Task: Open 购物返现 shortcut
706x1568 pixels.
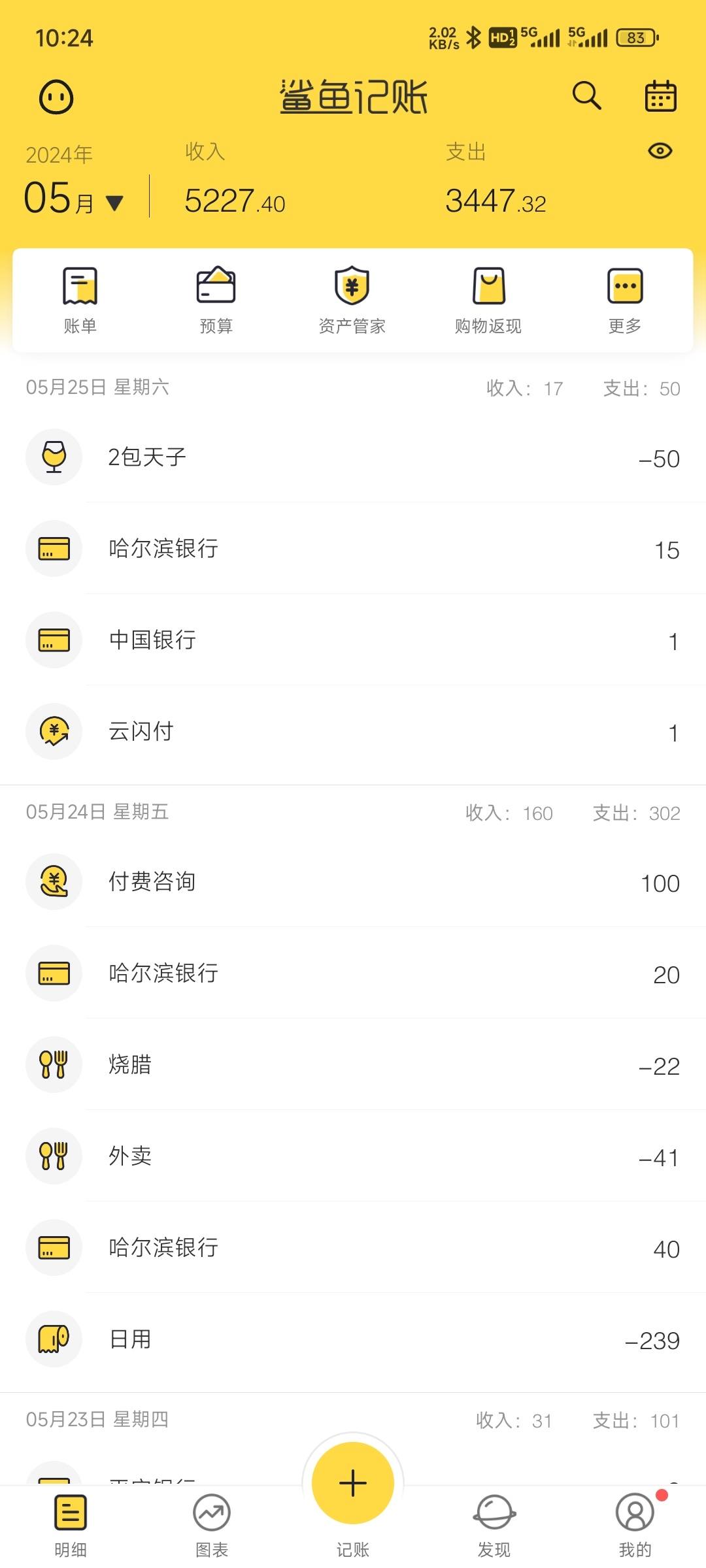Action: (488, 301)
